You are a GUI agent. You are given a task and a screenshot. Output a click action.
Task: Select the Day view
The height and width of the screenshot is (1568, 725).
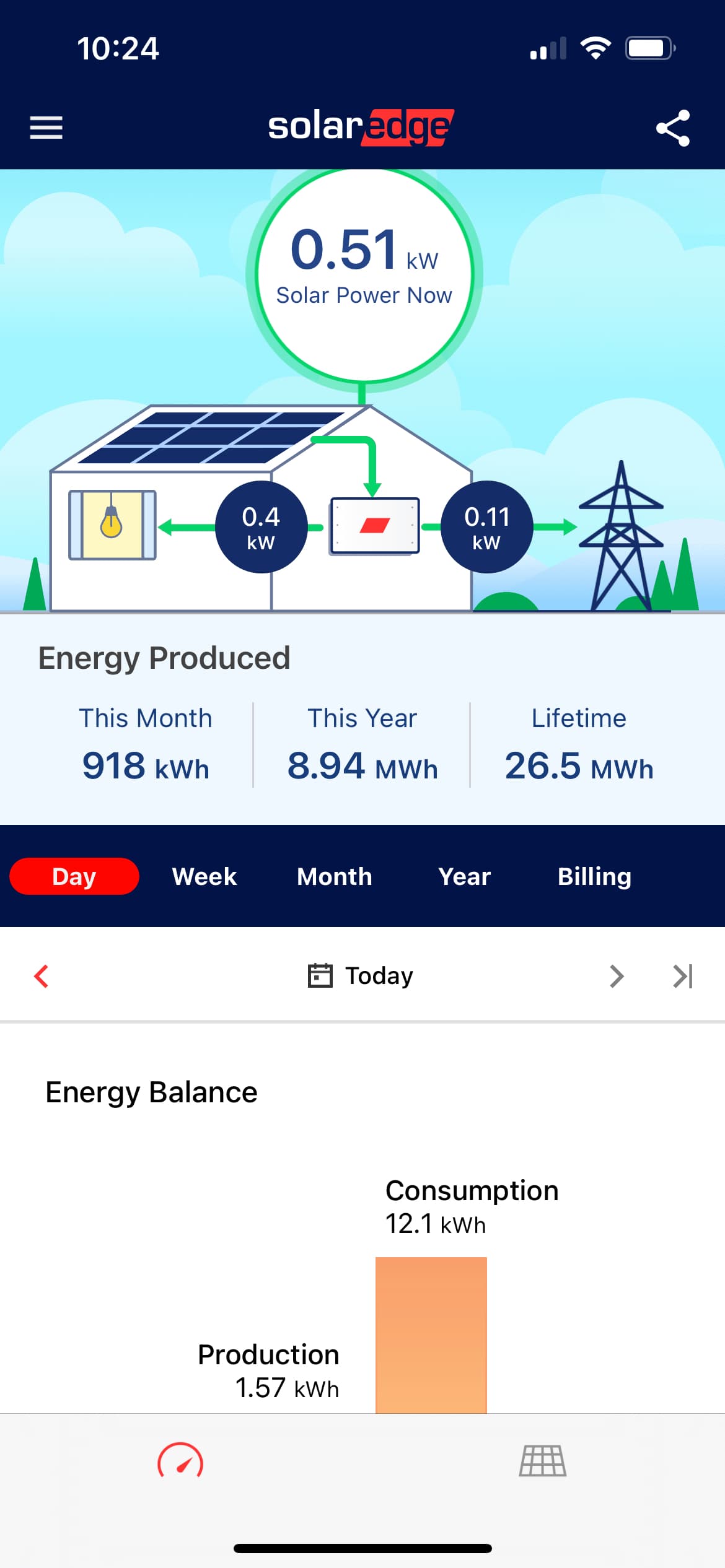(74, 876)
